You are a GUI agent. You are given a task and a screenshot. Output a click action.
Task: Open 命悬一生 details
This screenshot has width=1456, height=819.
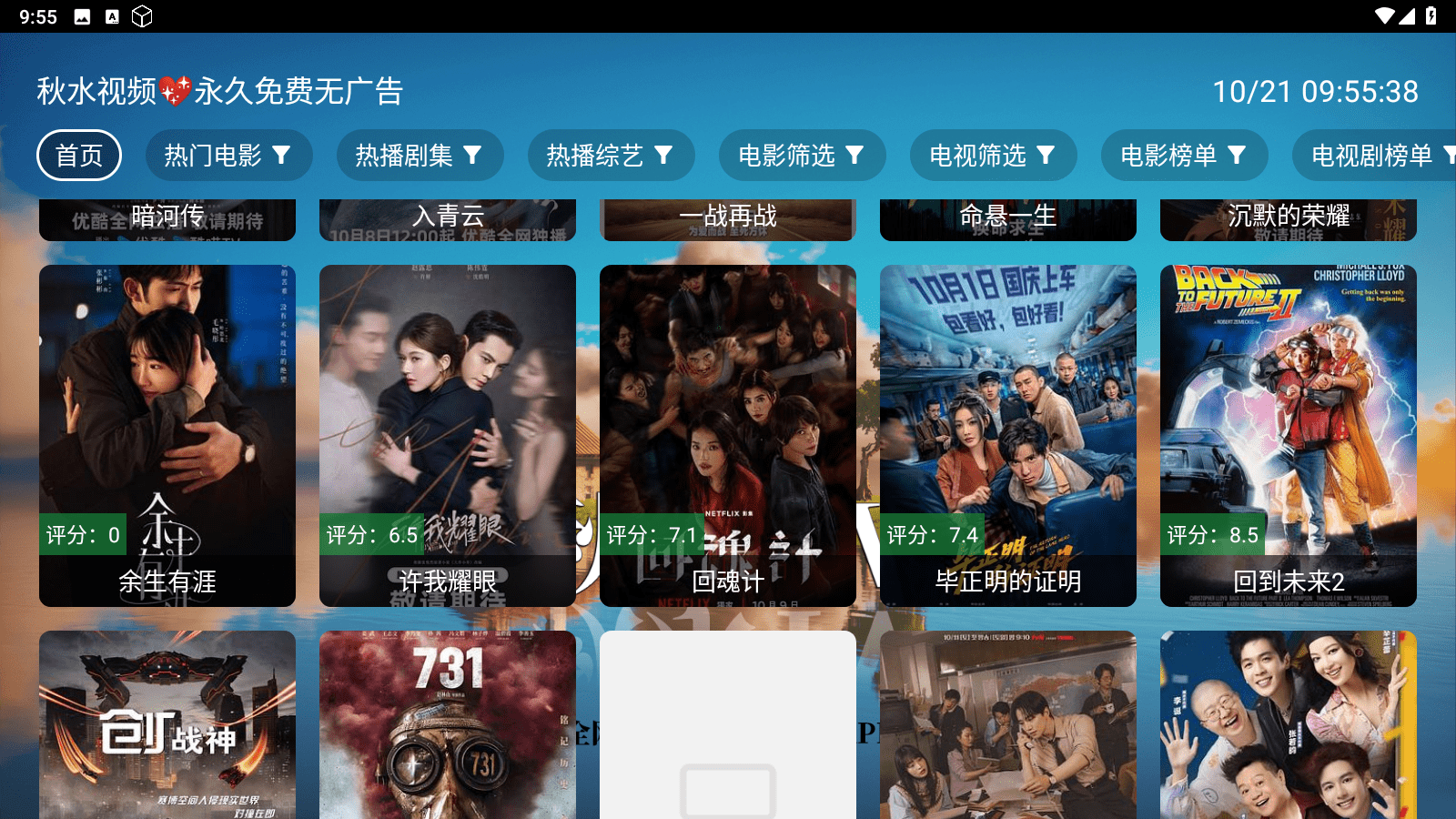pos(1008,219)
